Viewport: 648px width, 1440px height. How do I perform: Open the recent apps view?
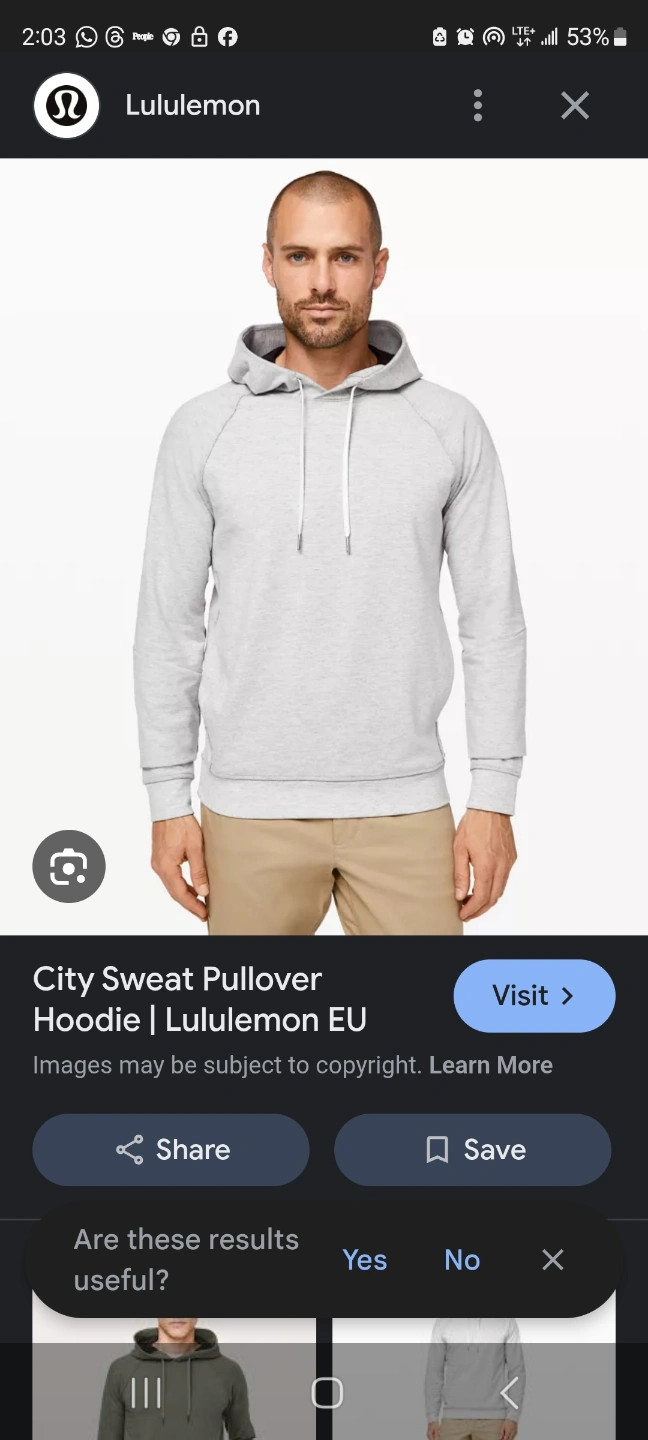[x=146, y=1393]
